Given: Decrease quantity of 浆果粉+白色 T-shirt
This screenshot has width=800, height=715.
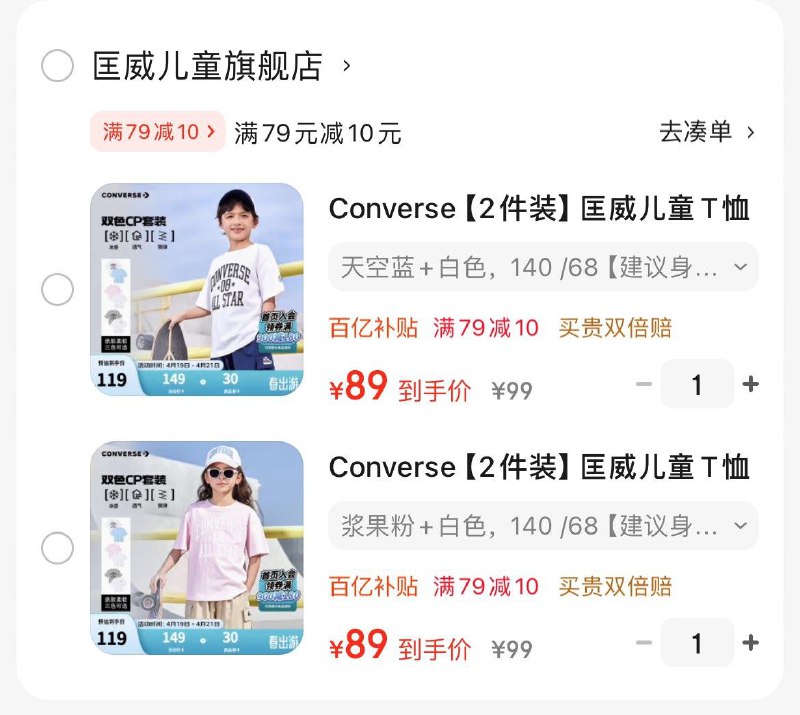Looking at the screenshot, I should (644, 643).
